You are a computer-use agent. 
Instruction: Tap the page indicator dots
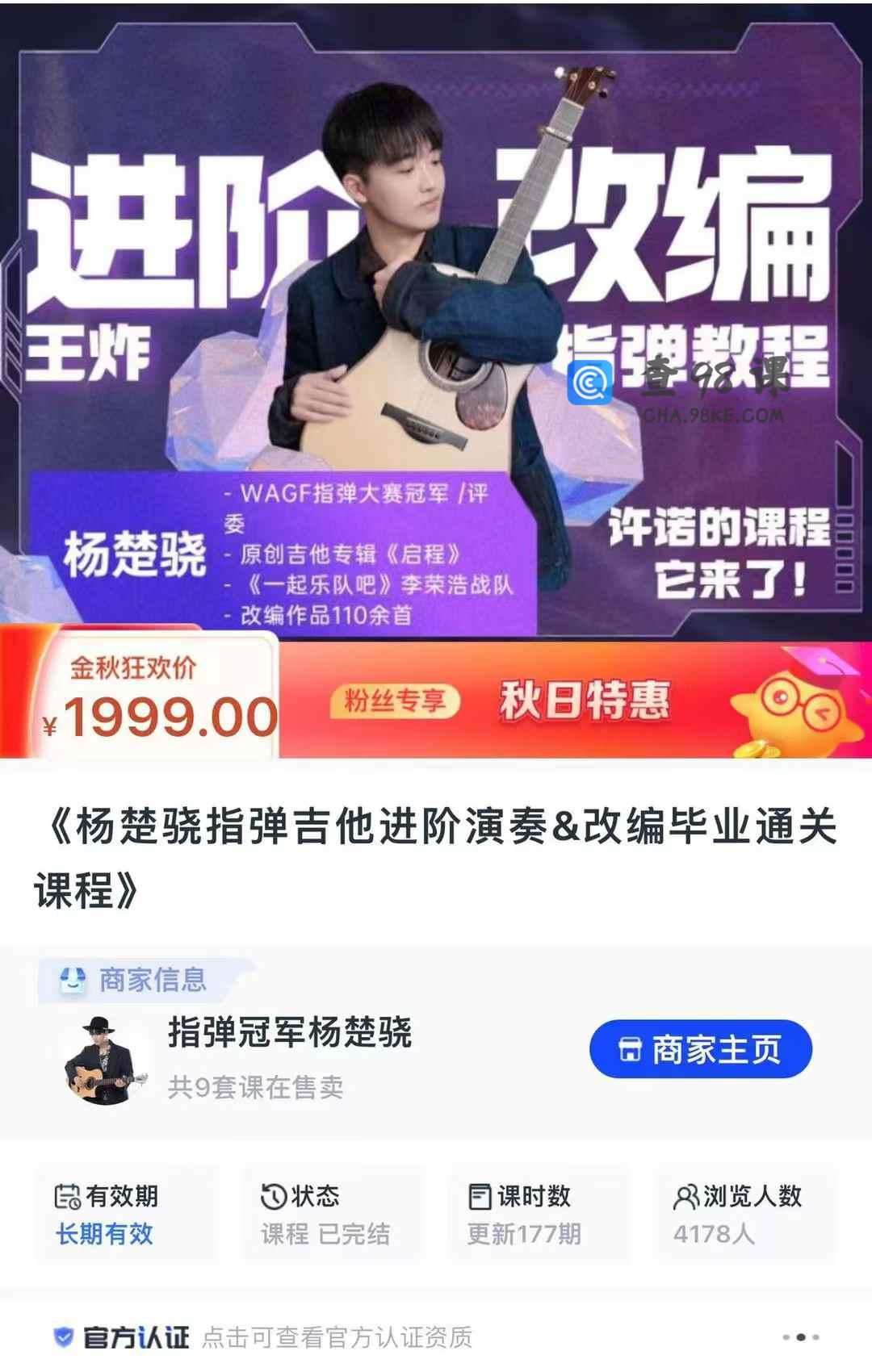[x=800, y=1337]
